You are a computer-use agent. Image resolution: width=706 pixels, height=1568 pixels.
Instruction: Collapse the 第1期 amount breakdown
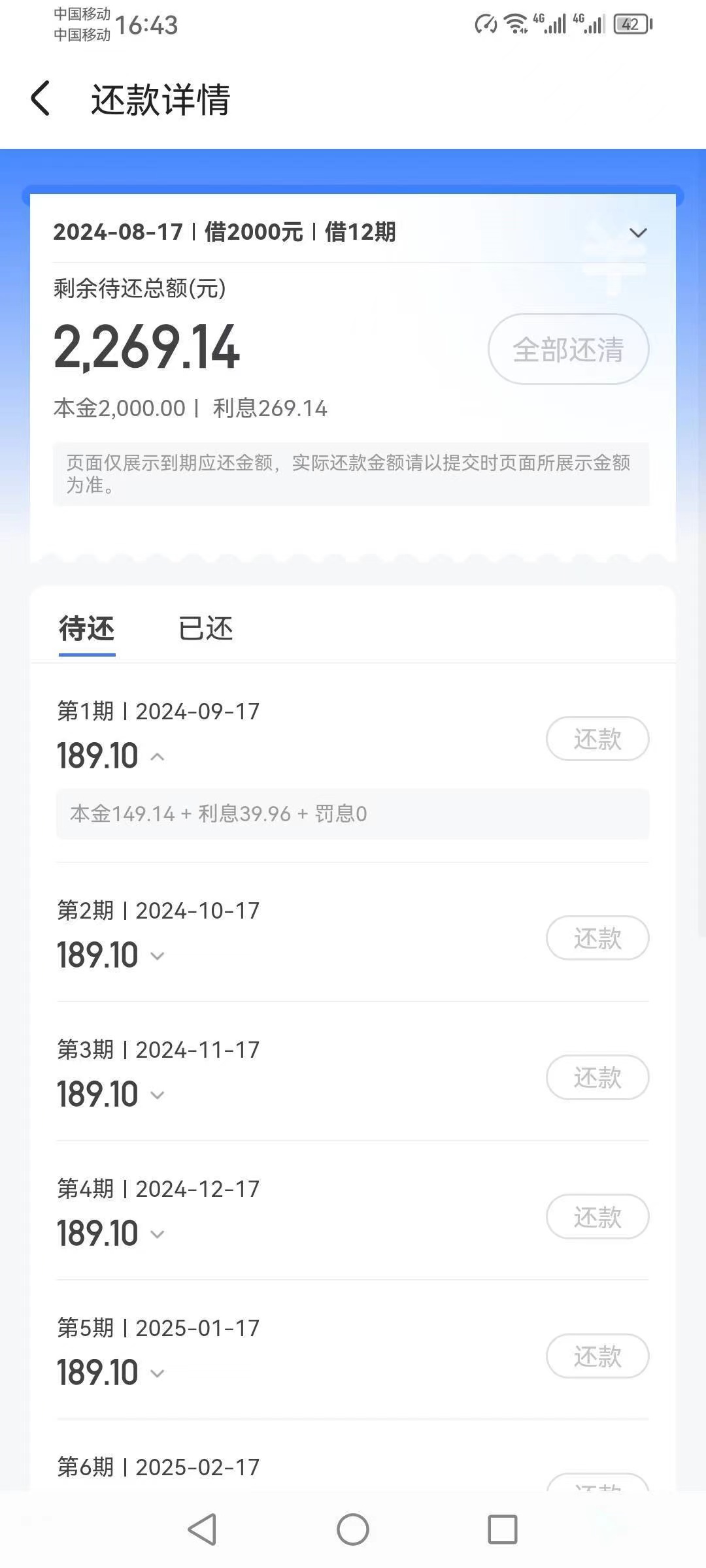[x=157, y=757]
